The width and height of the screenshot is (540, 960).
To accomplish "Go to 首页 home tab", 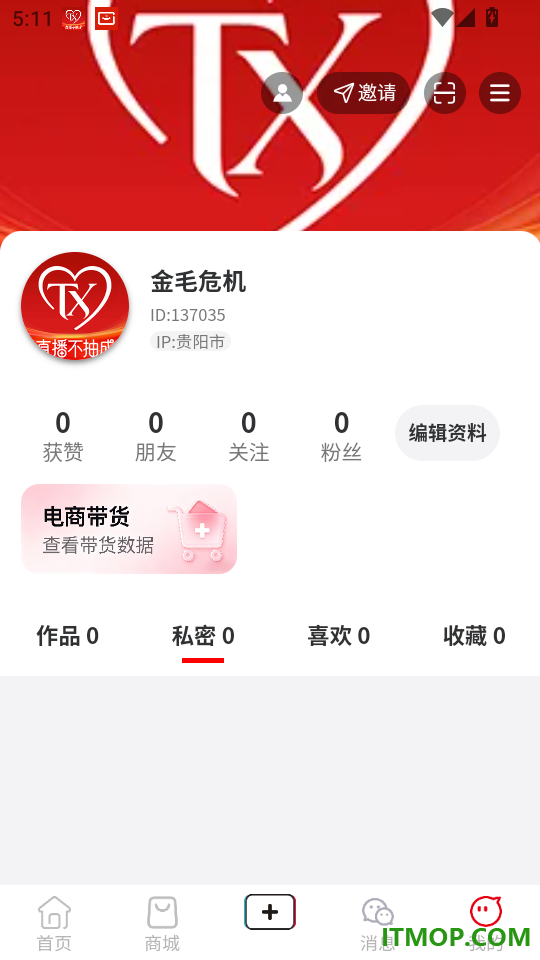I will tap(54, 923).
